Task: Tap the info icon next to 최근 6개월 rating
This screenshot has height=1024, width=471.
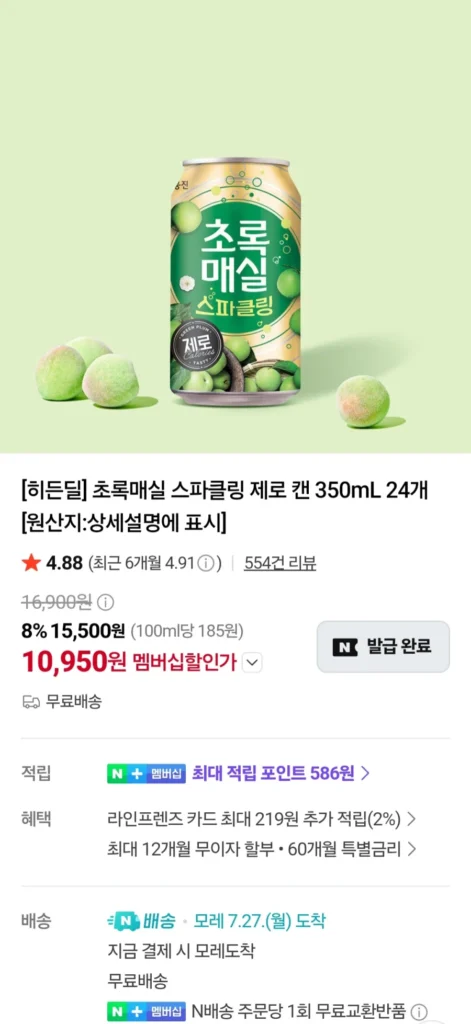Action: pos(206,563)
